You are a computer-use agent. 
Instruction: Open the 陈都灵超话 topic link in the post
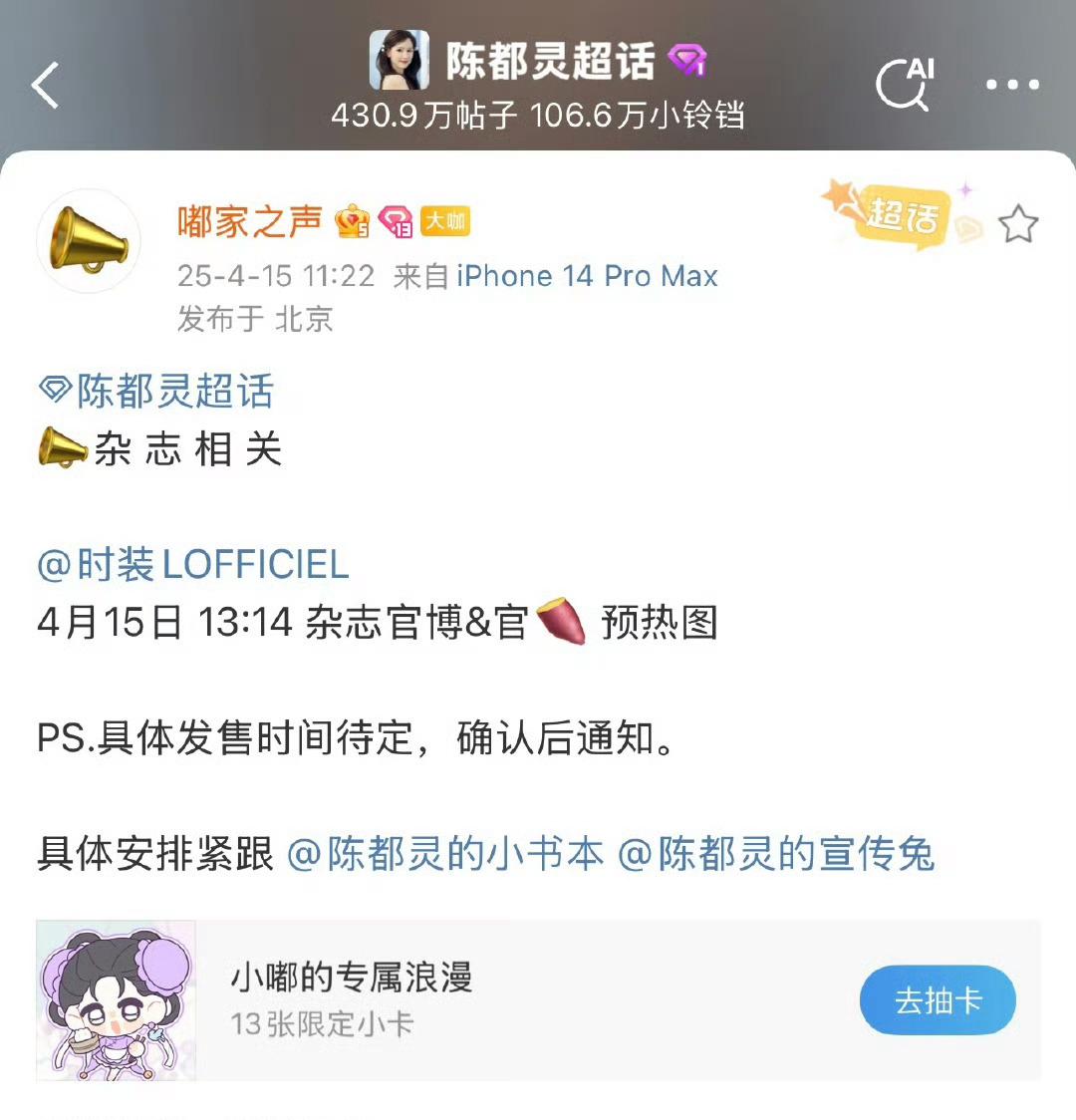point(156,392)
